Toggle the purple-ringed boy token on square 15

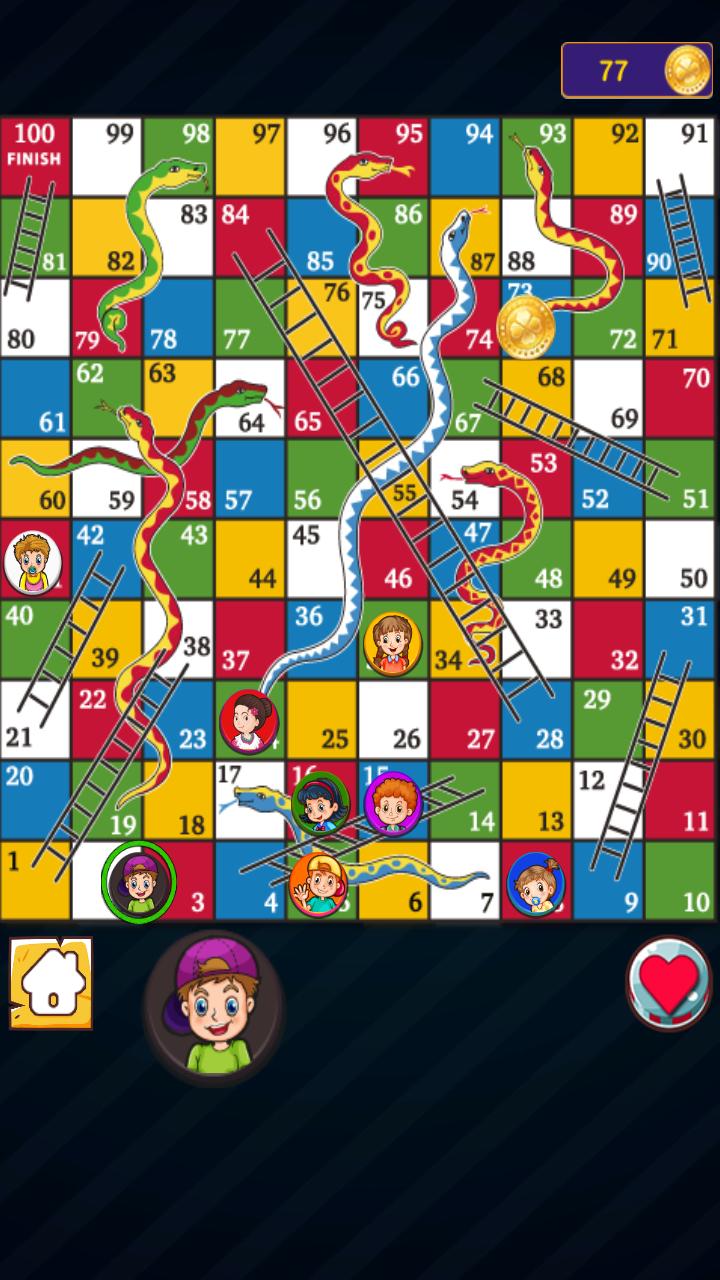click(x=390, y=800)
